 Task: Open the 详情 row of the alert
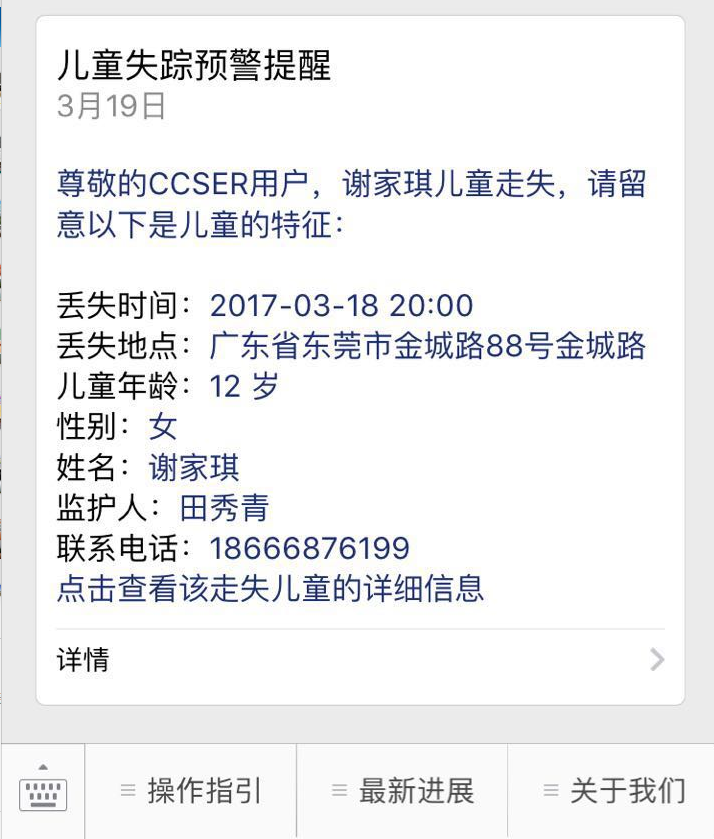[x=360, y=660]
